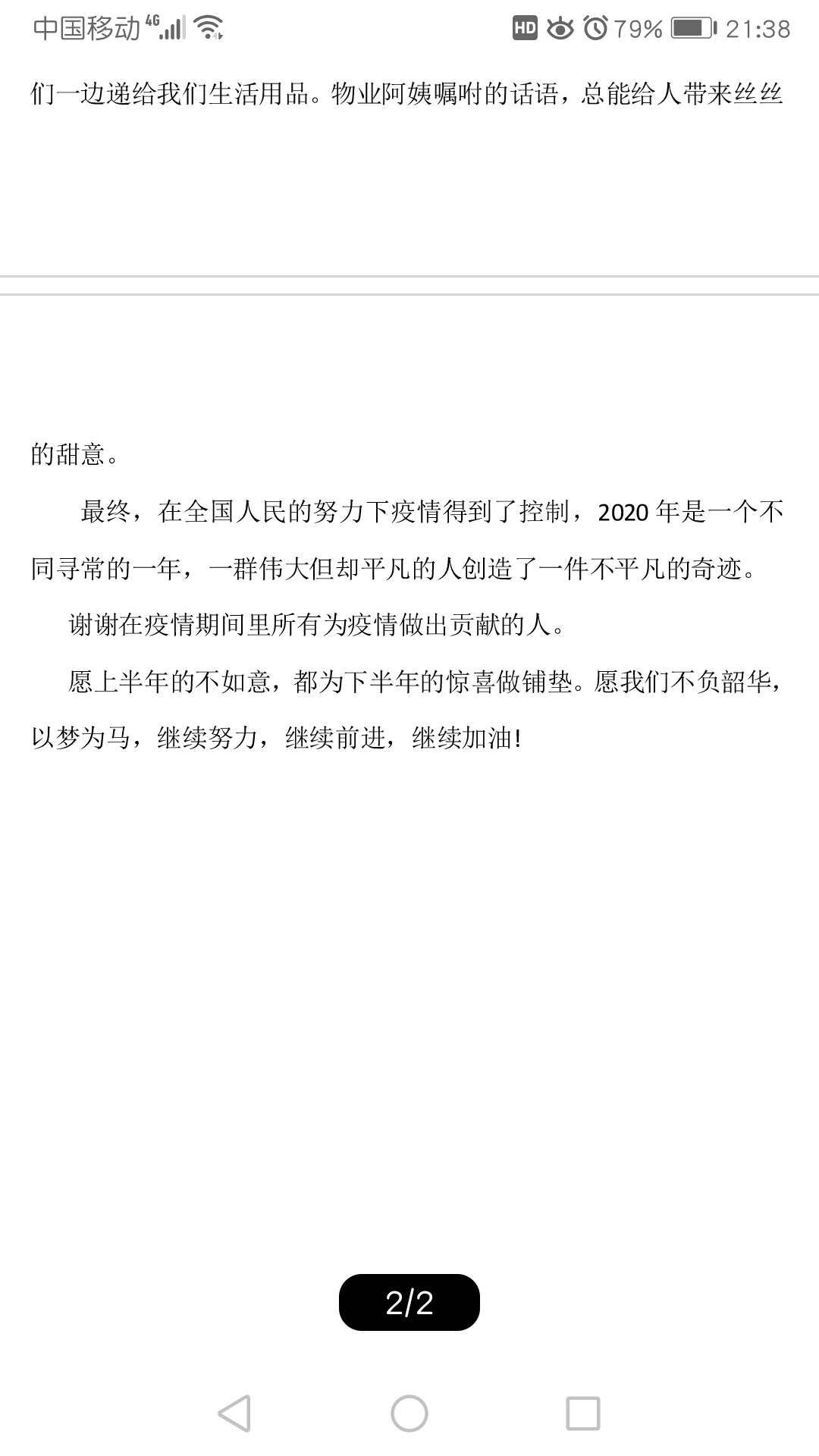Go to the home screen
This screenshot has height=1456, width=819.
click(x=409, y=1414)
